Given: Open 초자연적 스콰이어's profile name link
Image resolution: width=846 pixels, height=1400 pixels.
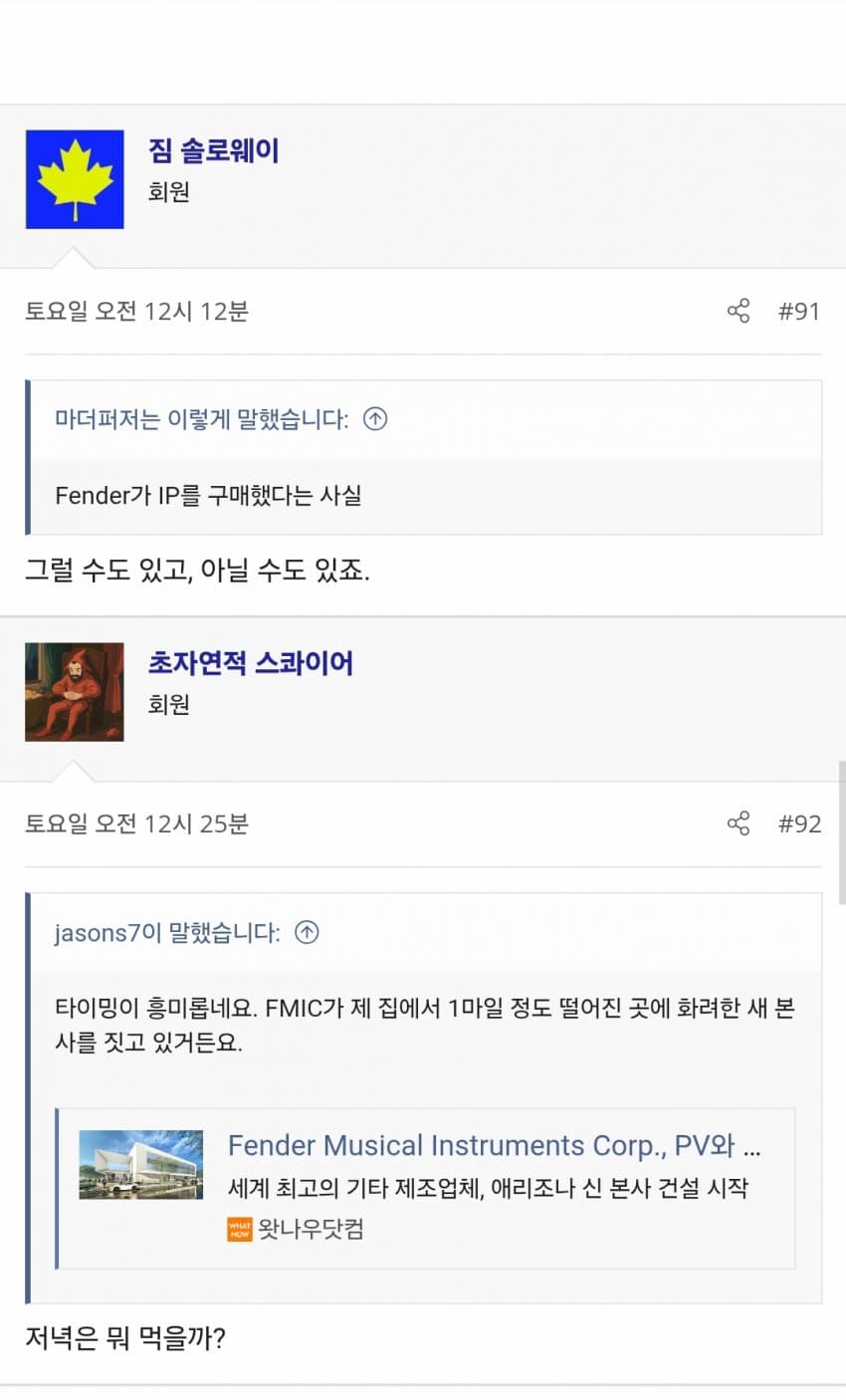Looking at the screenshot, I should [250, 663].
